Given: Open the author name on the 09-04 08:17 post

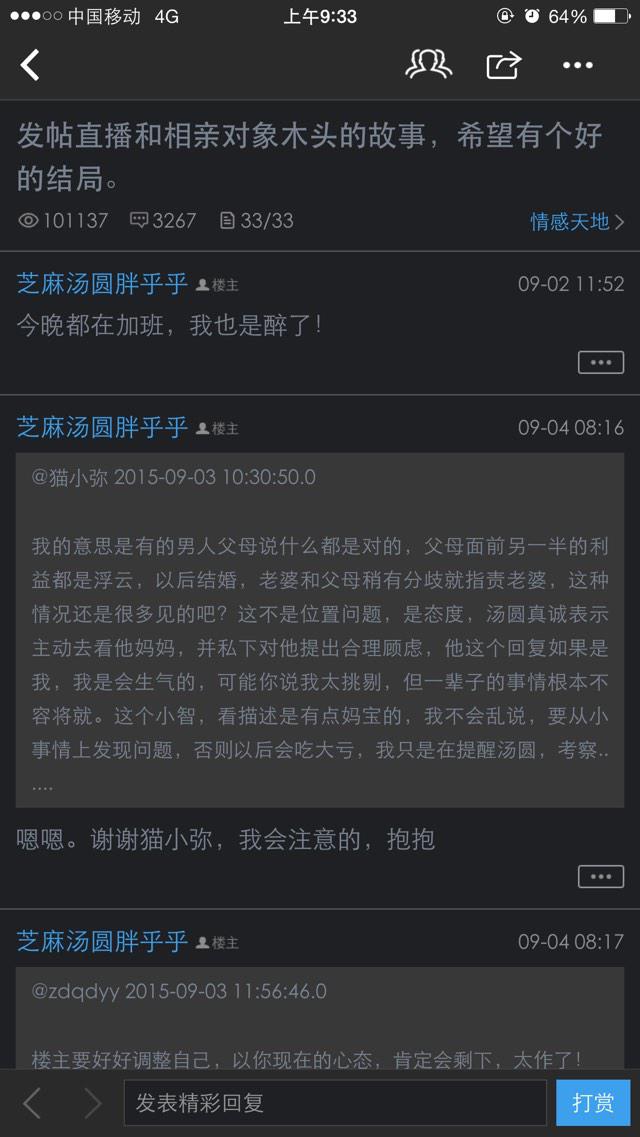Looking at the screenshot, I should tap(102, 942).
